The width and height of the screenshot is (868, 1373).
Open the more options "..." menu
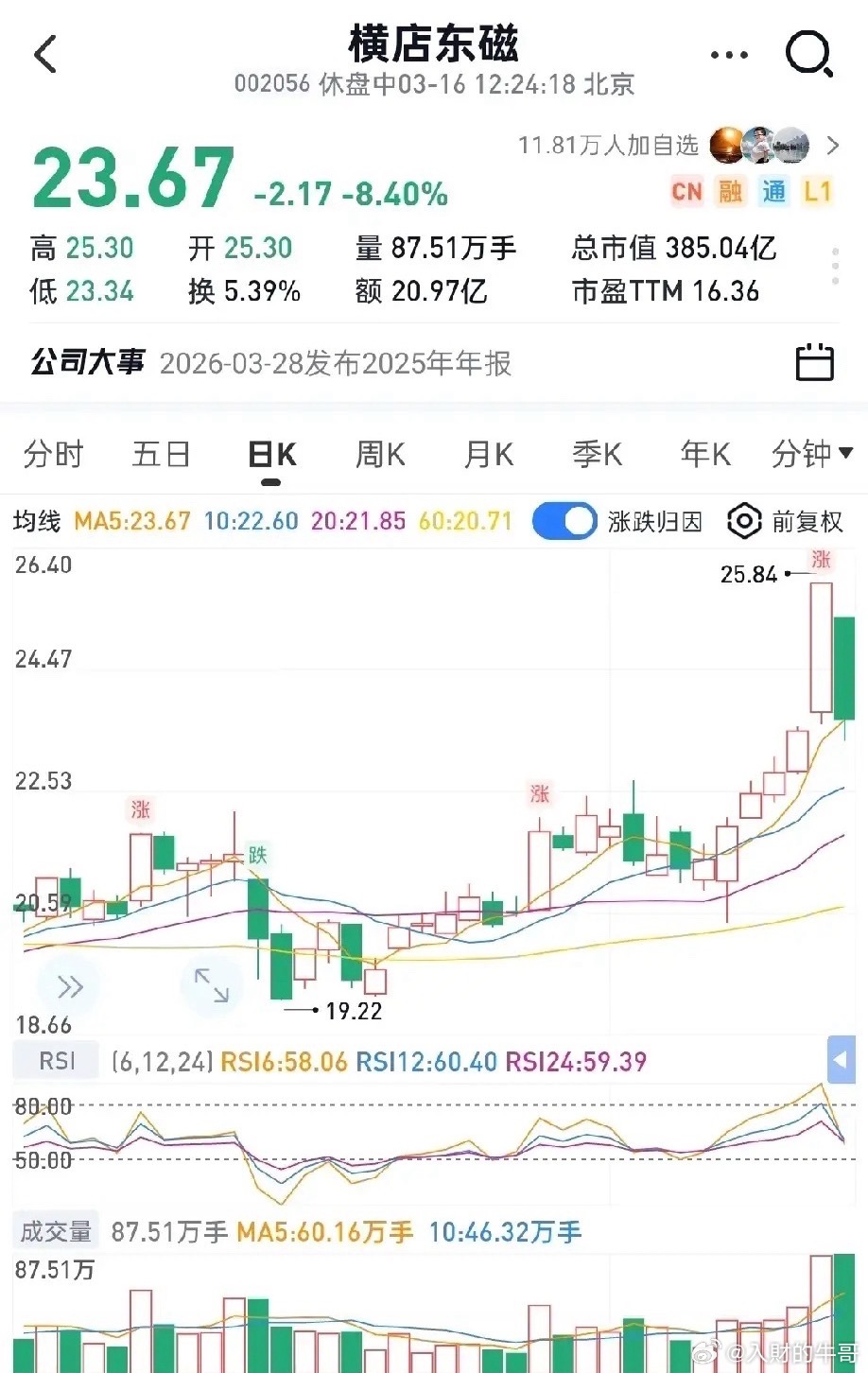pos(728,54)
